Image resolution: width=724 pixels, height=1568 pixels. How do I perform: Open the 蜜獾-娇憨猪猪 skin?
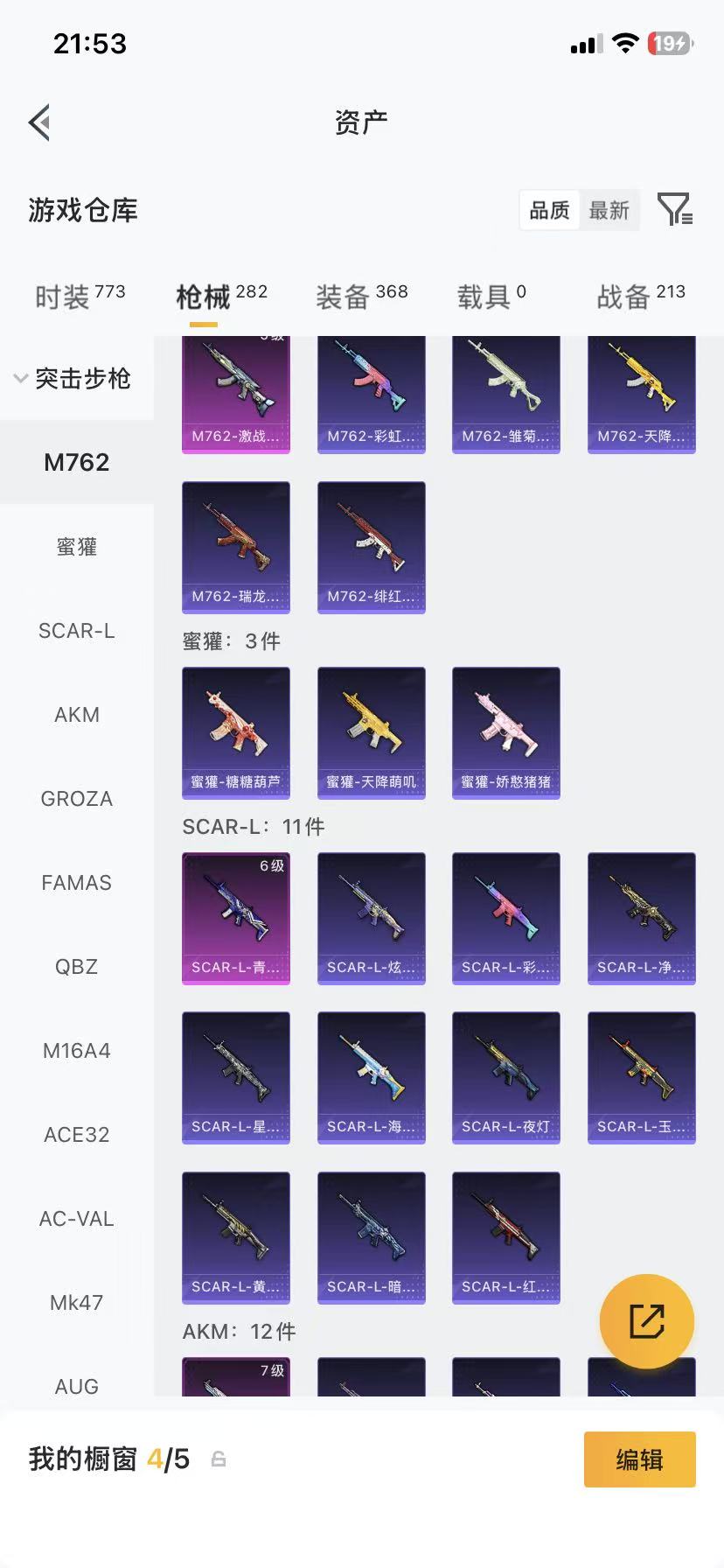coord(505,732)
